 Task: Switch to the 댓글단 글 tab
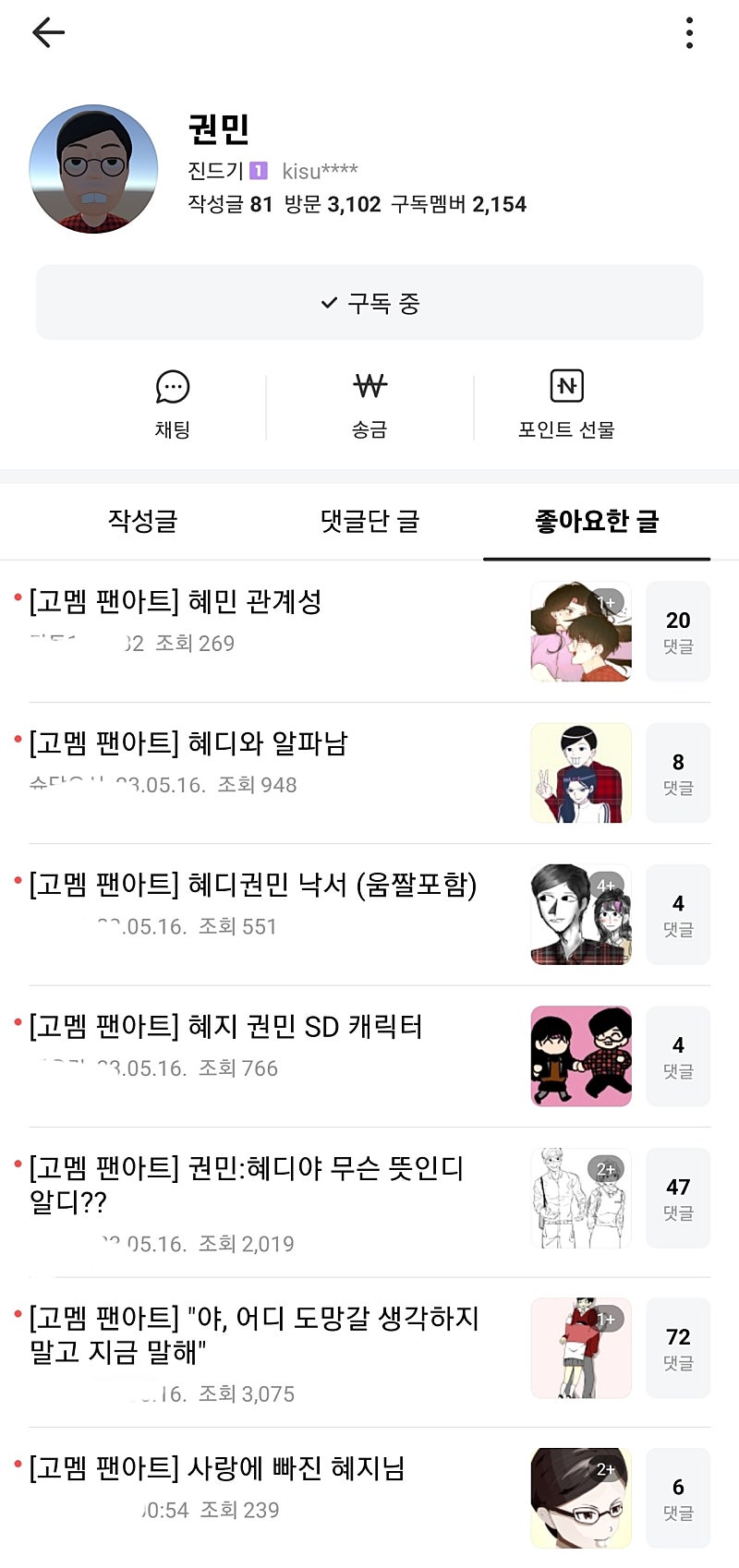(369, 521)
